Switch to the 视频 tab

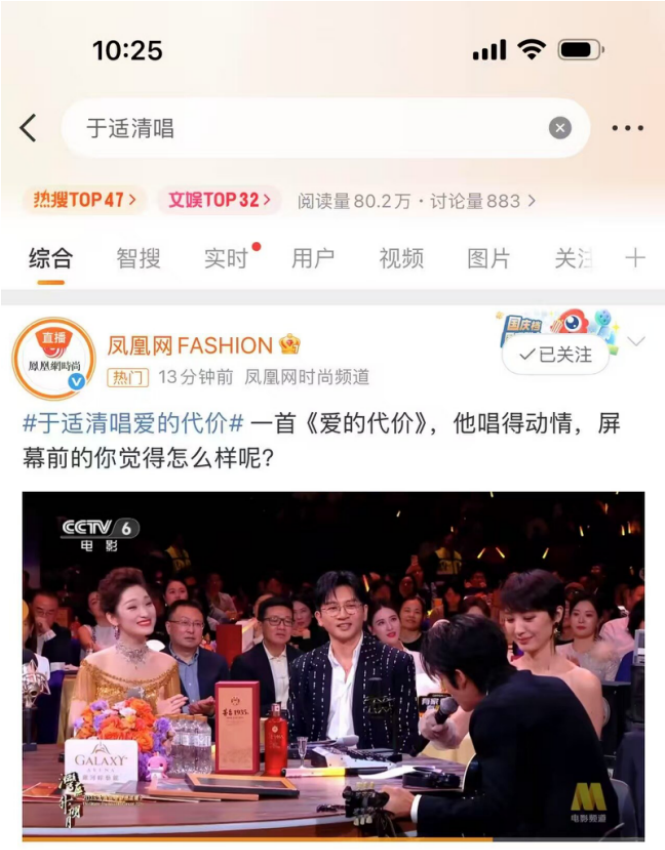tap(401, 259)
